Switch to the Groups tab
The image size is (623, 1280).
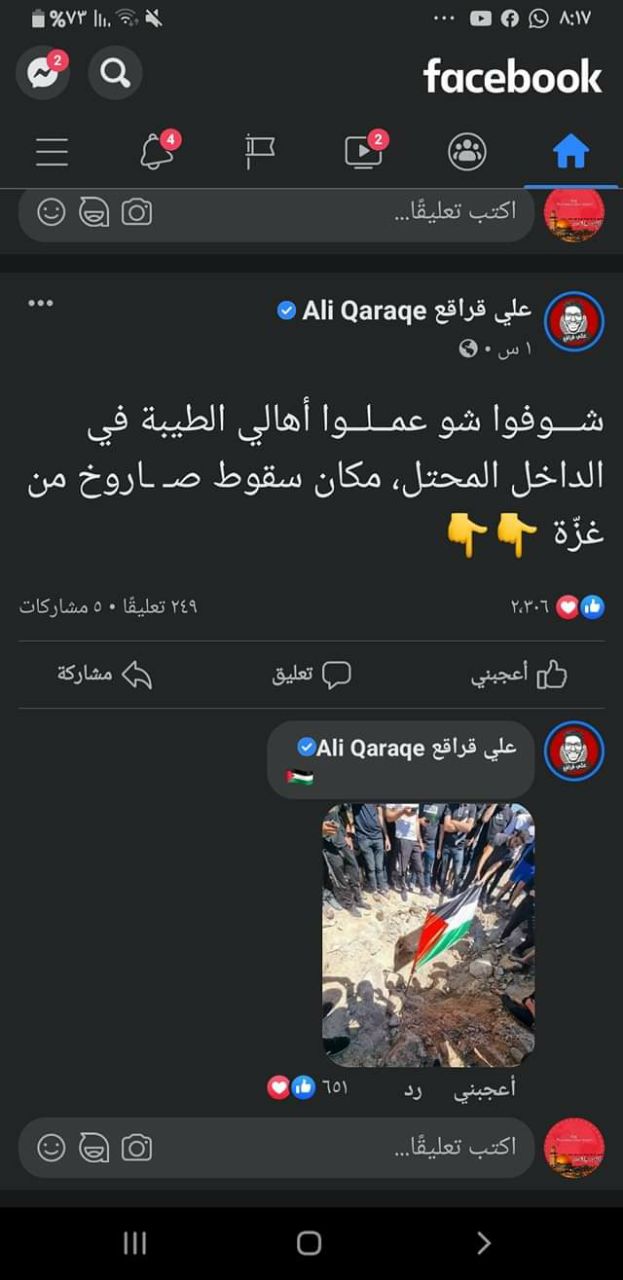466,152
